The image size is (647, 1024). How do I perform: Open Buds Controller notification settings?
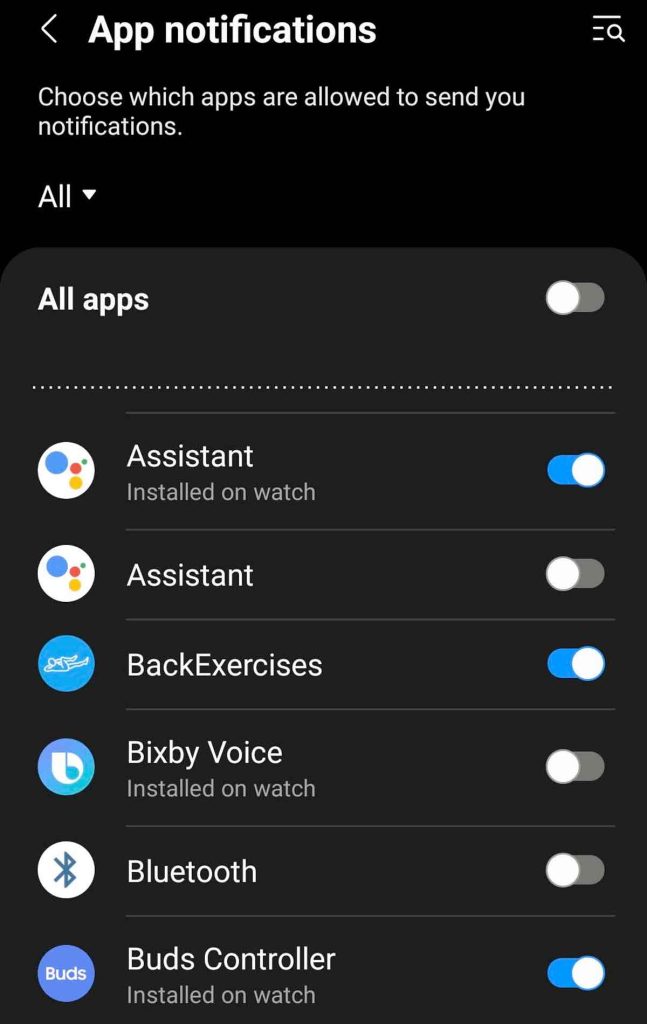tap(231, 974)
